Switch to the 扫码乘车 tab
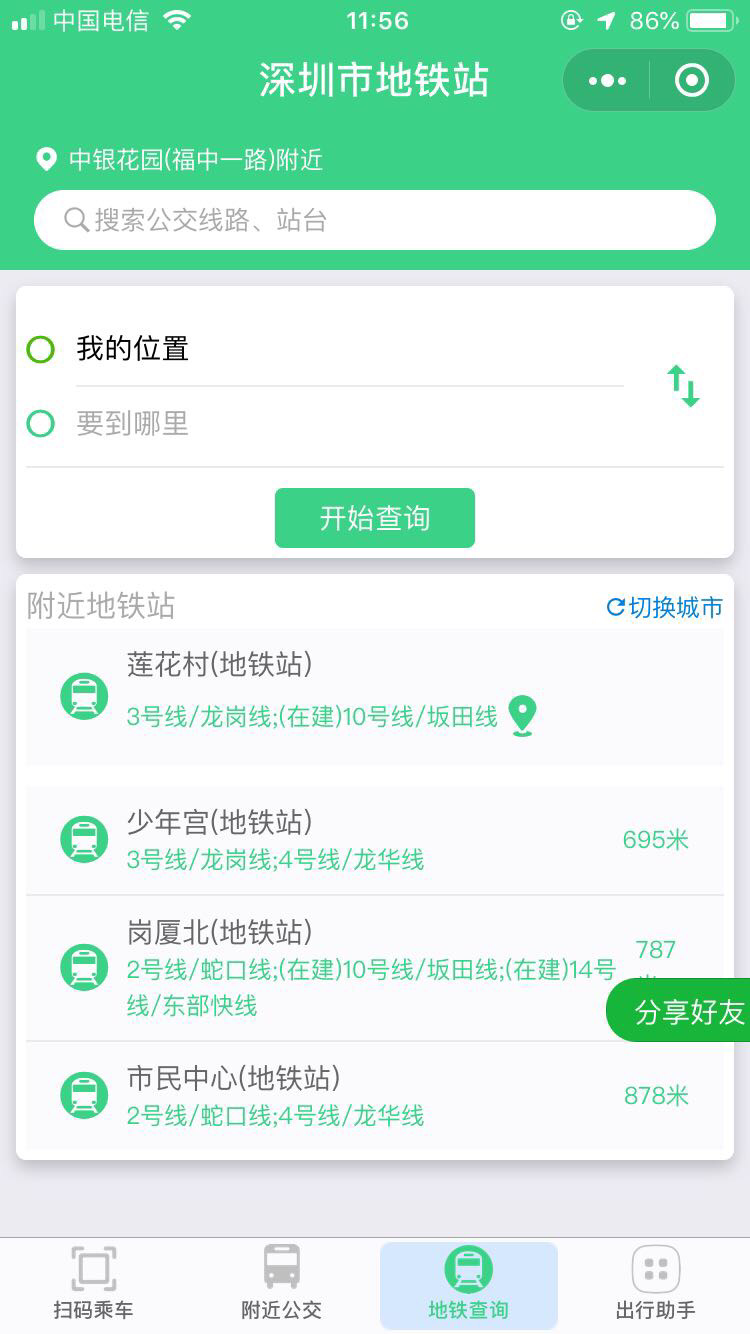750x1334 pixels. pyautogui.click(x=94, y=1285)
